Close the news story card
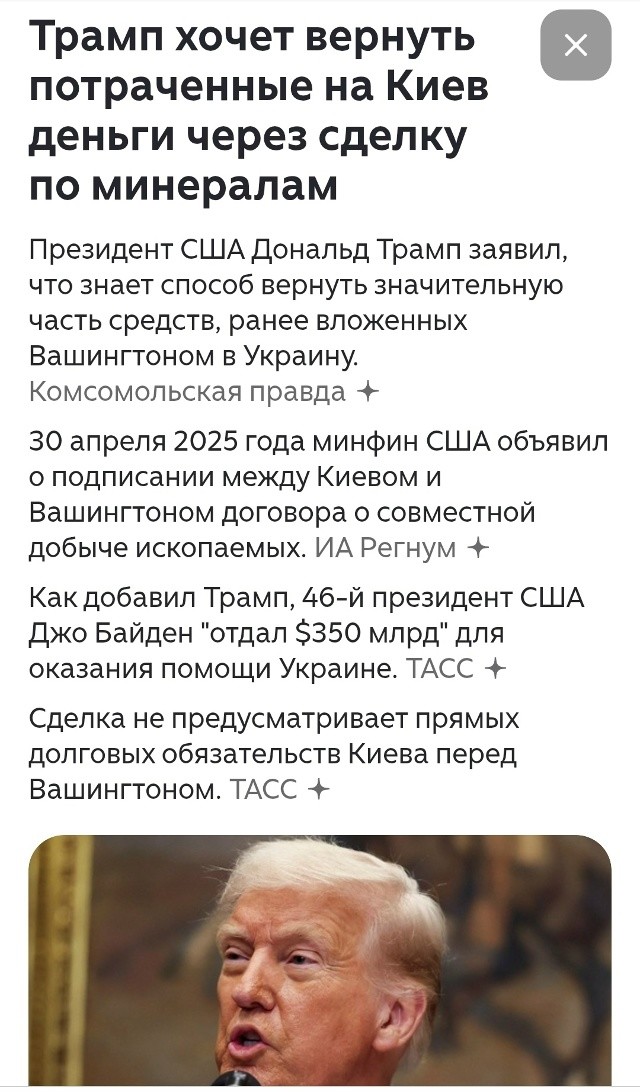The image size is (640, 1092). (575, 45)
